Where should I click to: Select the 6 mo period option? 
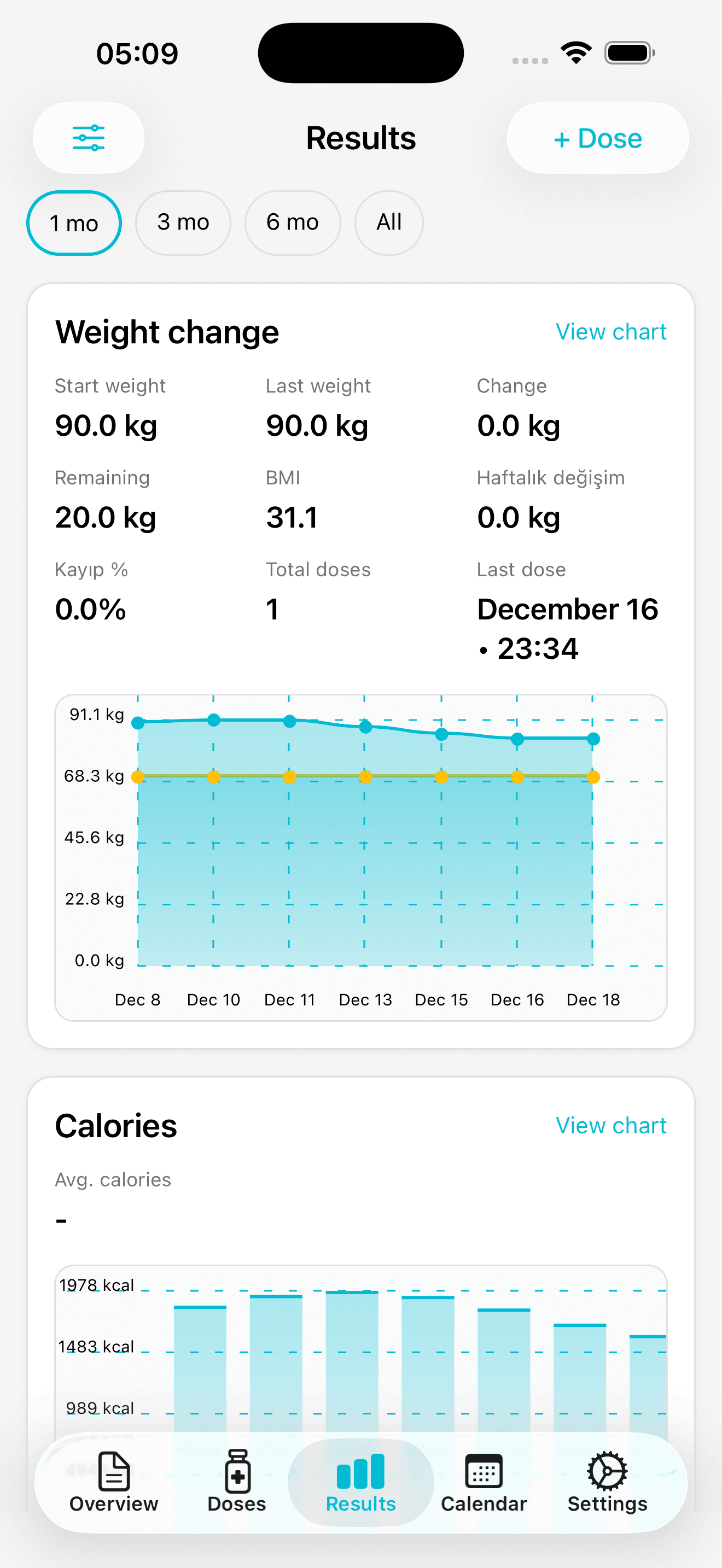click(x=293, y=223)
